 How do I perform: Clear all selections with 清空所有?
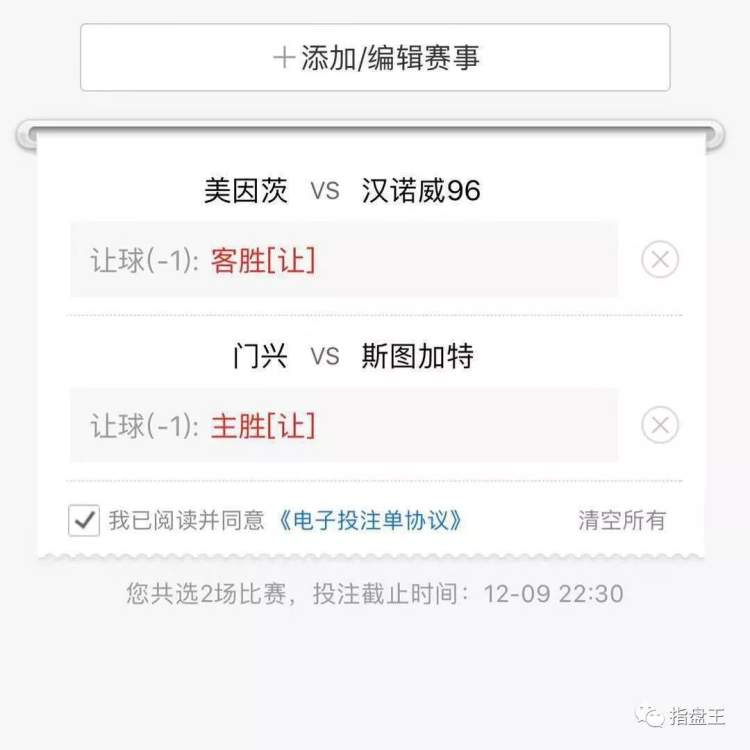pyautogui.click(x=621, y=520)
